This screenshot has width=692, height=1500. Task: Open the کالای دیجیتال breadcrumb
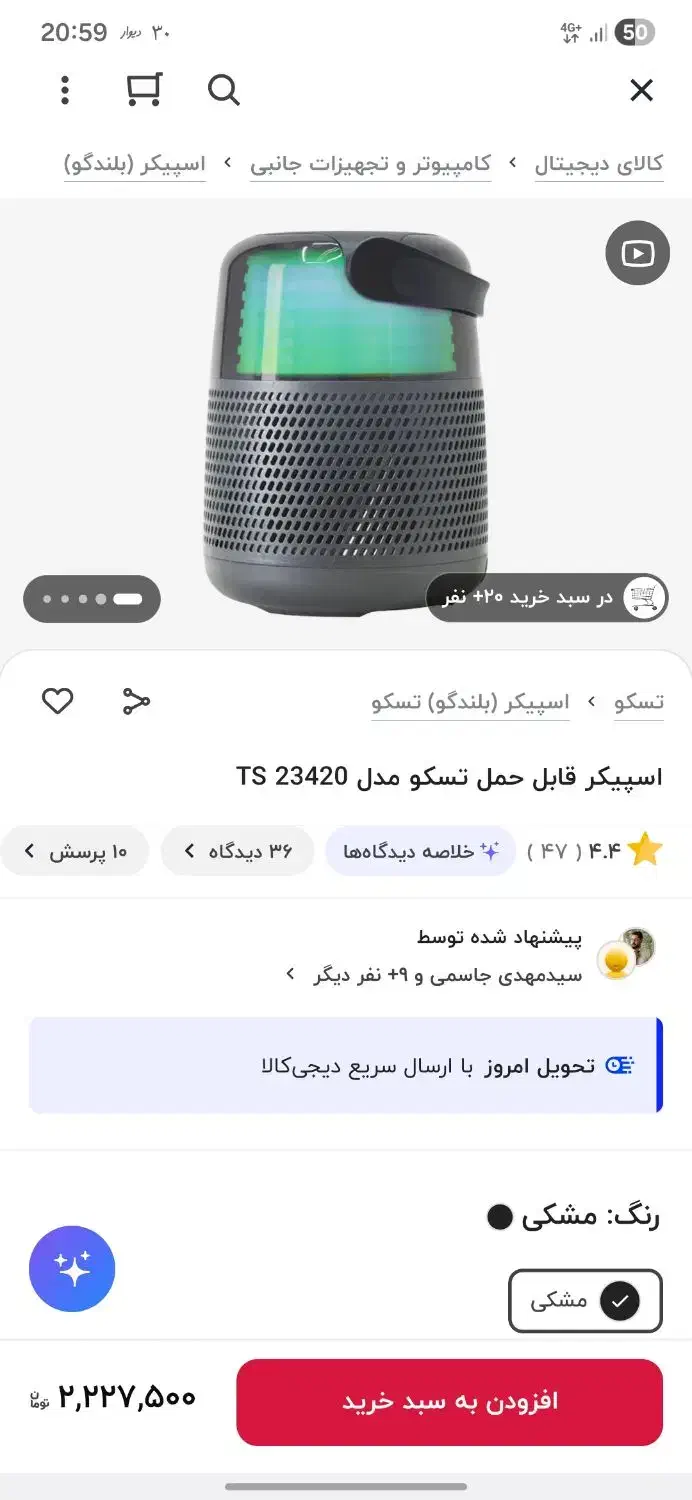pyautogui.click(x=598, y=164)
